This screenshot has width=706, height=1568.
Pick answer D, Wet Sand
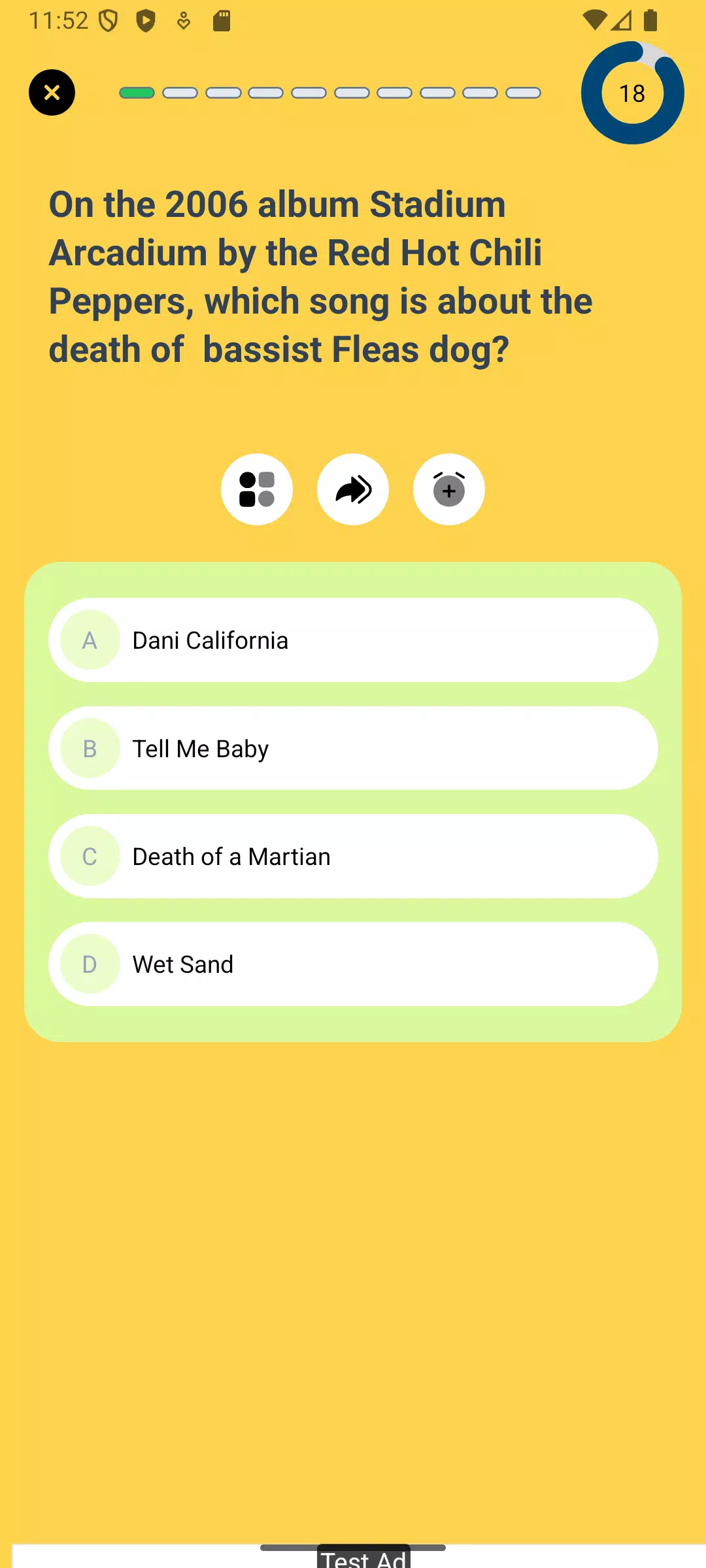coord(353,964)
